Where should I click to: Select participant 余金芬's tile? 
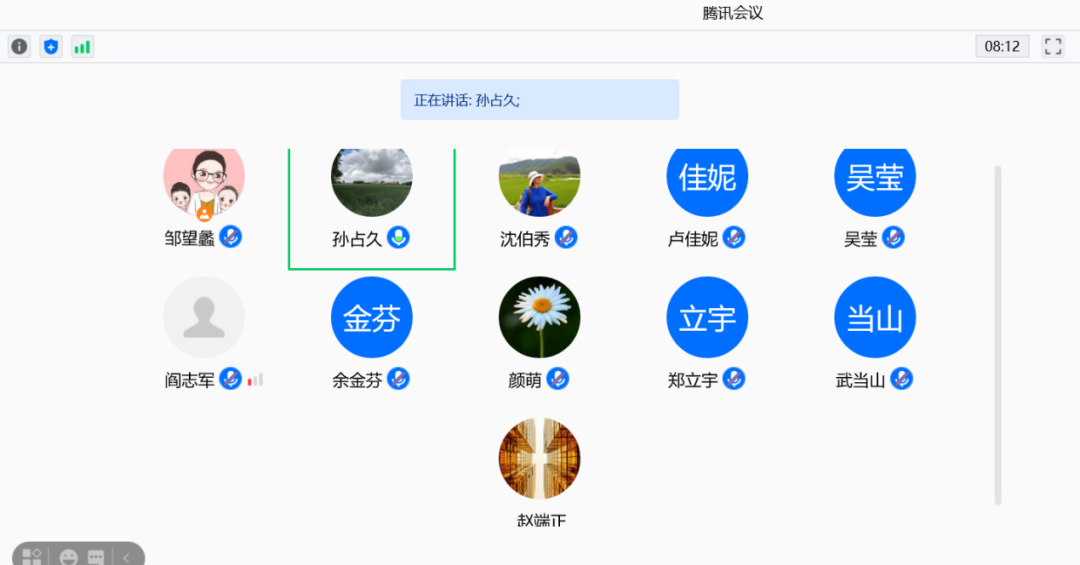click(x=371, y=318)
